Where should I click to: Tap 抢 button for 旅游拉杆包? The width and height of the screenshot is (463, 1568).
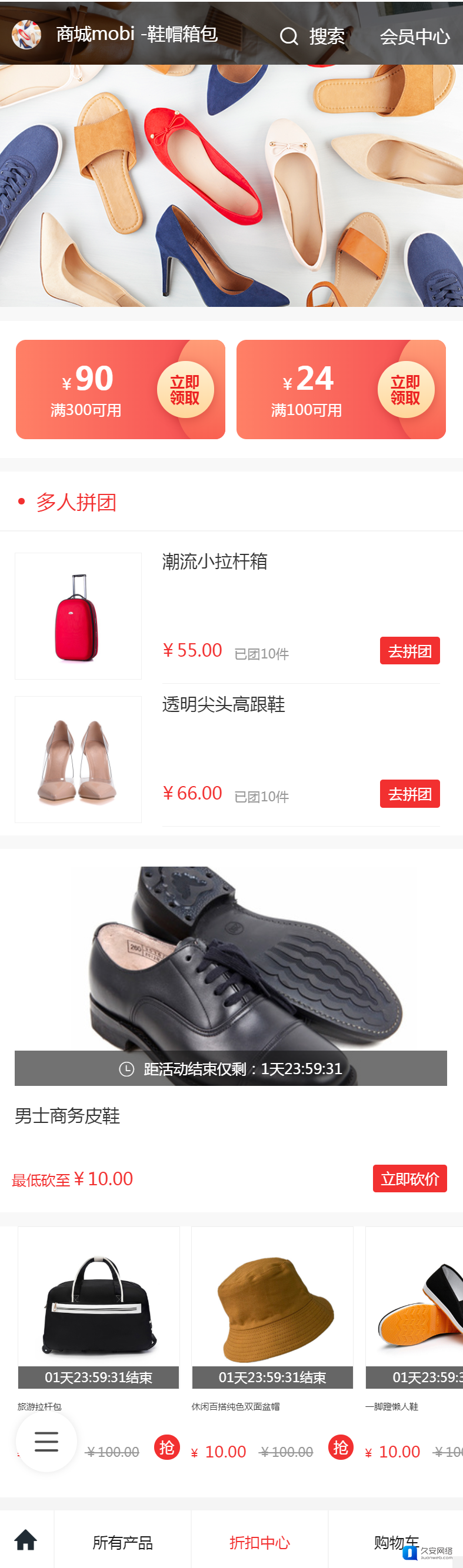click(x=167, y=1447)
